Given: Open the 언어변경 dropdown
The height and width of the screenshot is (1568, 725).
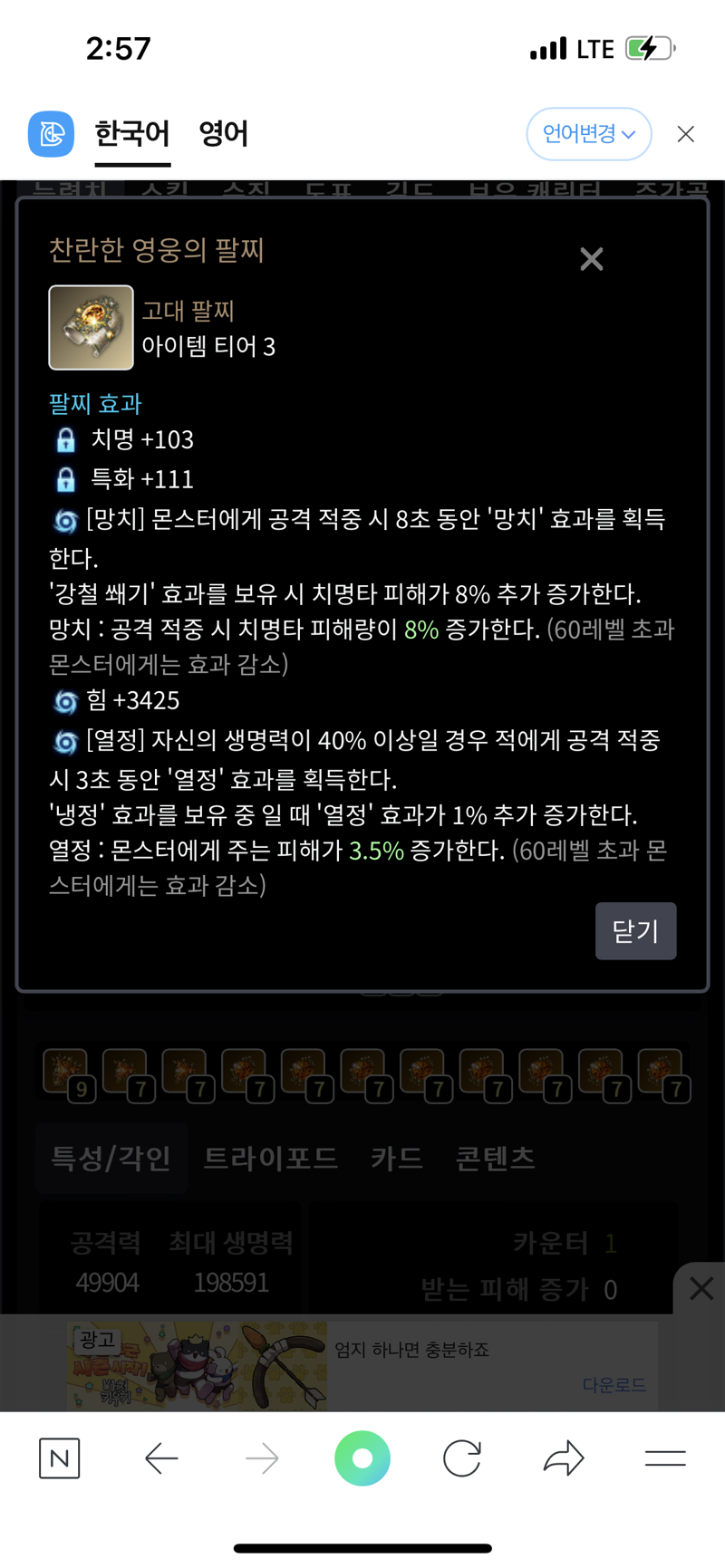Looking at the screenshot, I should pyautogui.click(x=589, y=134).
